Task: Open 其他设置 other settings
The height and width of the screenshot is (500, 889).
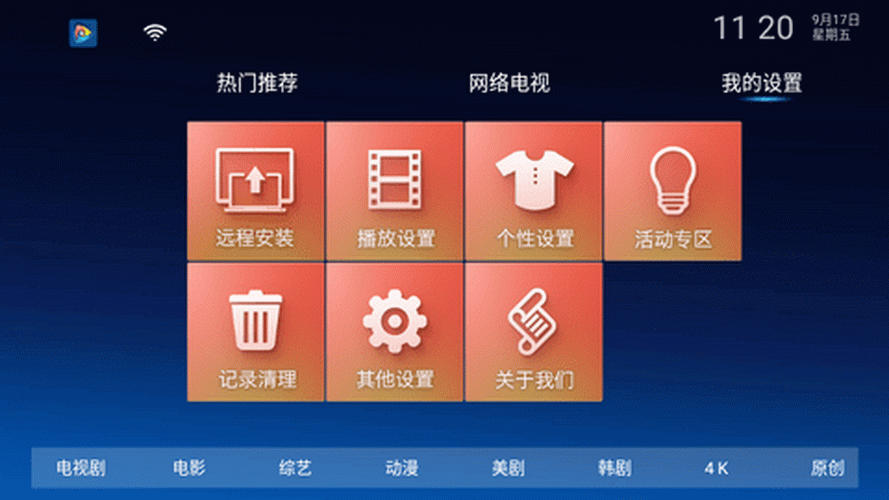Action: click(x=395, y=332)
